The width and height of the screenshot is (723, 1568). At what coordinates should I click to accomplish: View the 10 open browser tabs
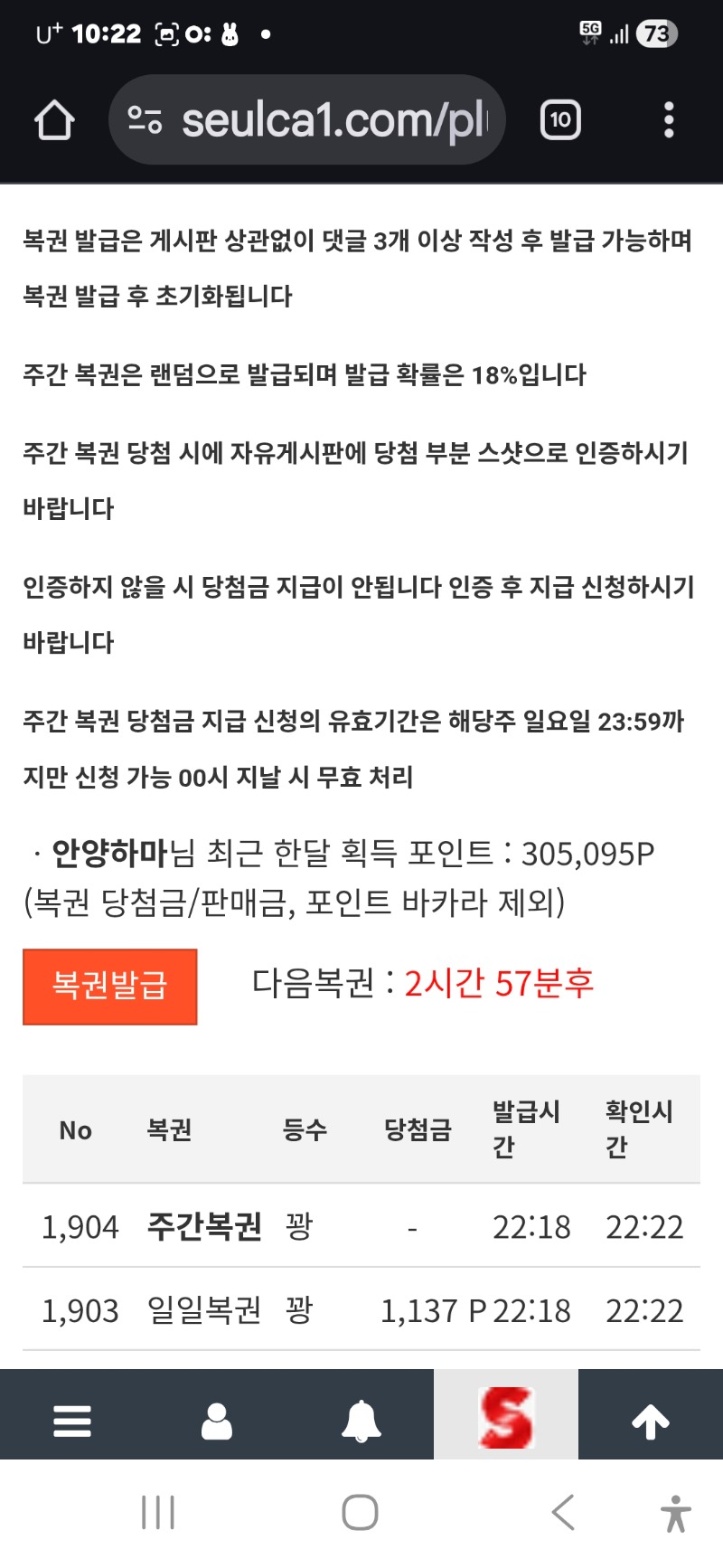click(560, 120)
